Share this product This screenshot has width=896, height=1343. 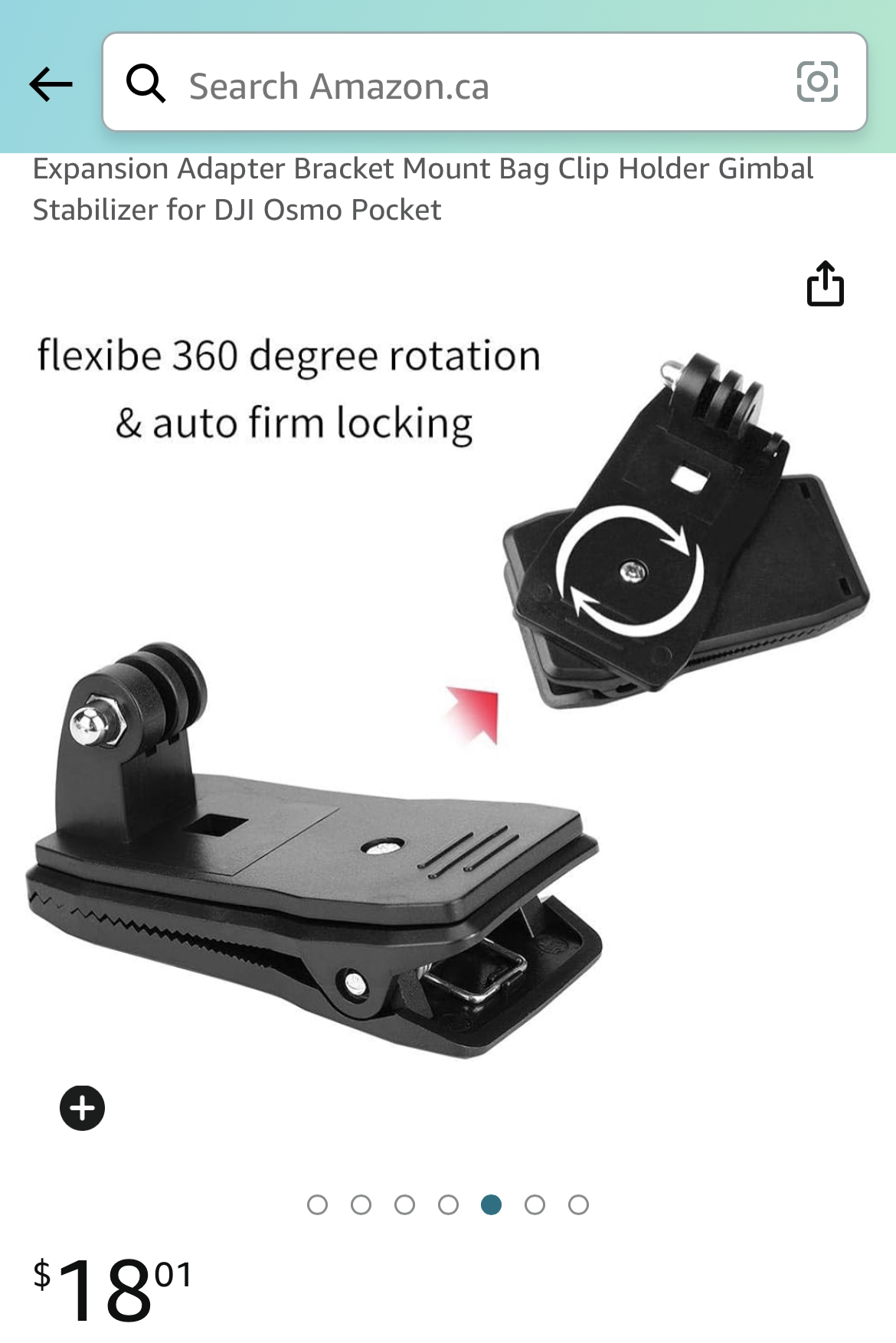pyautogui.click(x=825, y=284)
